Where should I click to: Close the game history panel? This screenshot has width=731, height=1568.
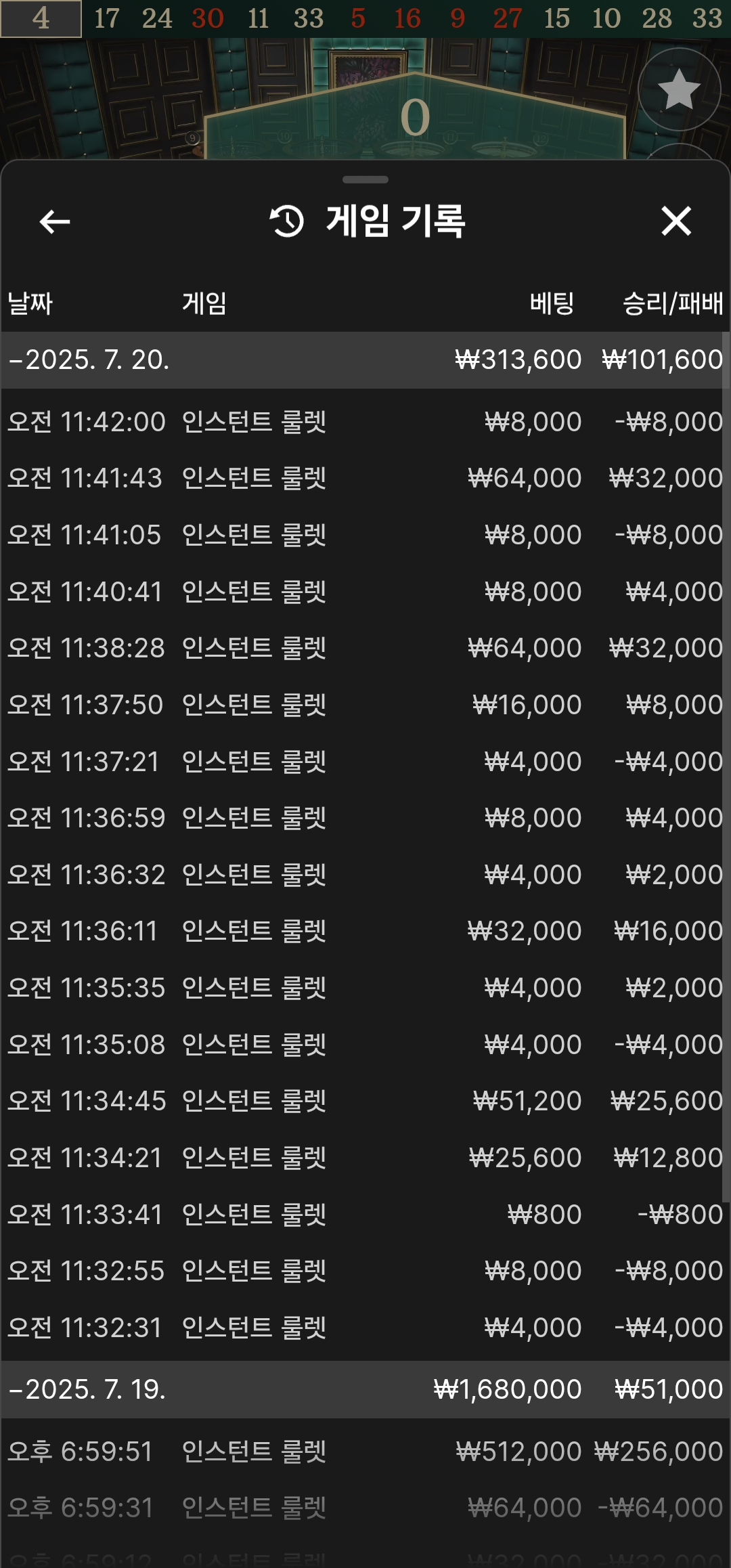click(675, 221)
